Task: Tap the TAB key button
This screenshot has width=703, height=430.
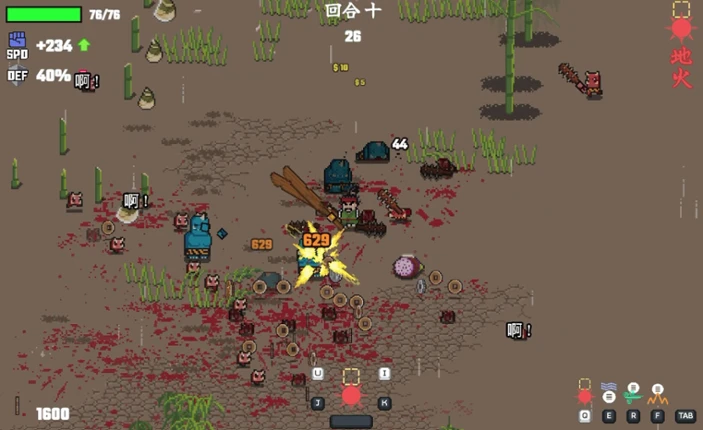Action: point(686,416)
